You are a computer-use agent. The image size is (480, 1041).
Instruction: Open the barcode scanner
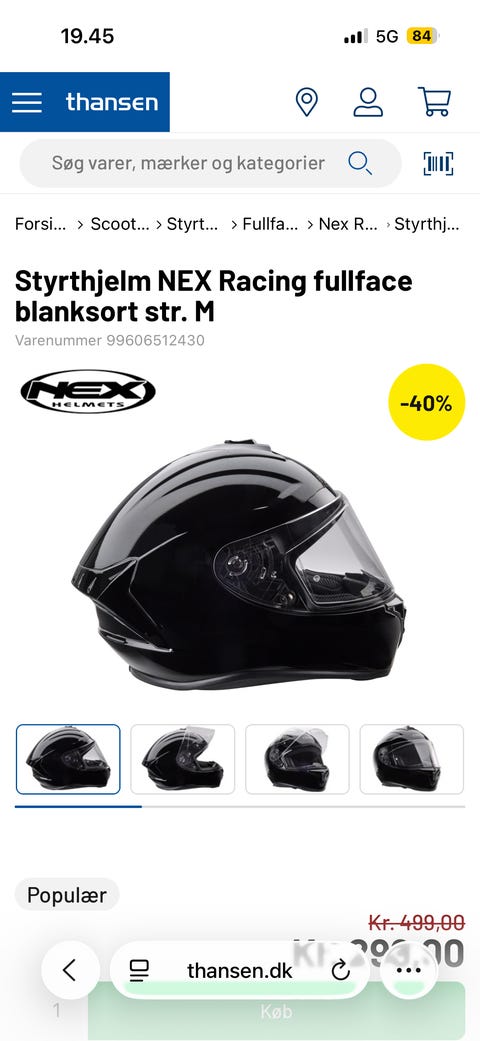tap(438, 163)
